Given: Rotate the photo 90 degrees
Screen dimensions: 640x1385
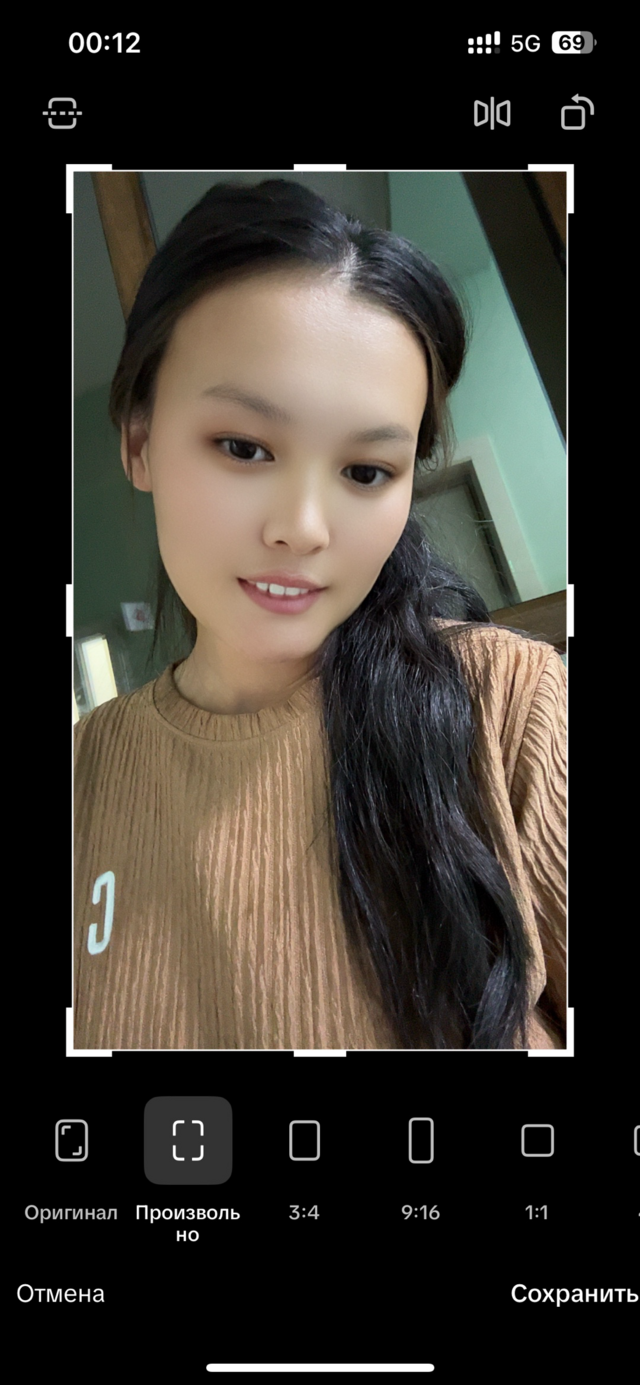Looking at the screenshot, I should point(578,113).
